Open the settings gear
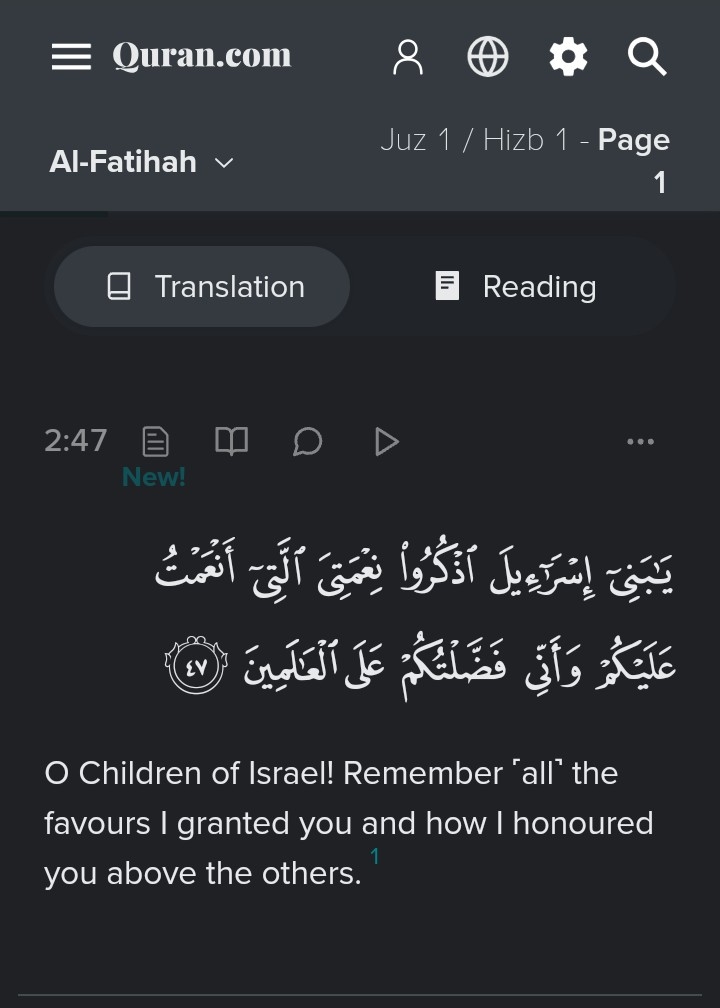The image size is (720, 1008). pyautogui.click(x=568, y=57)
